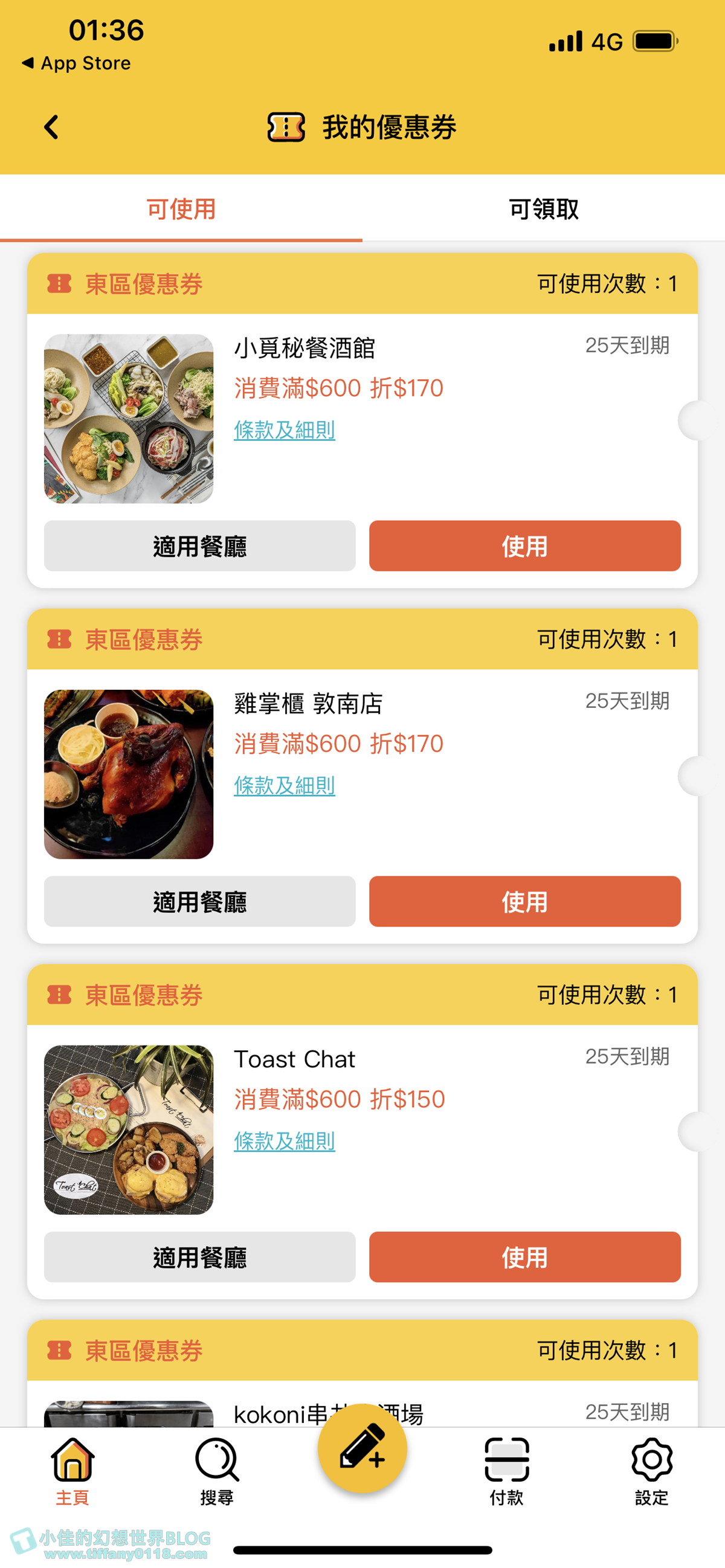Select the 可使用 tab
The height and width of the screenshot is (1568, 725).
pos(181,208)
